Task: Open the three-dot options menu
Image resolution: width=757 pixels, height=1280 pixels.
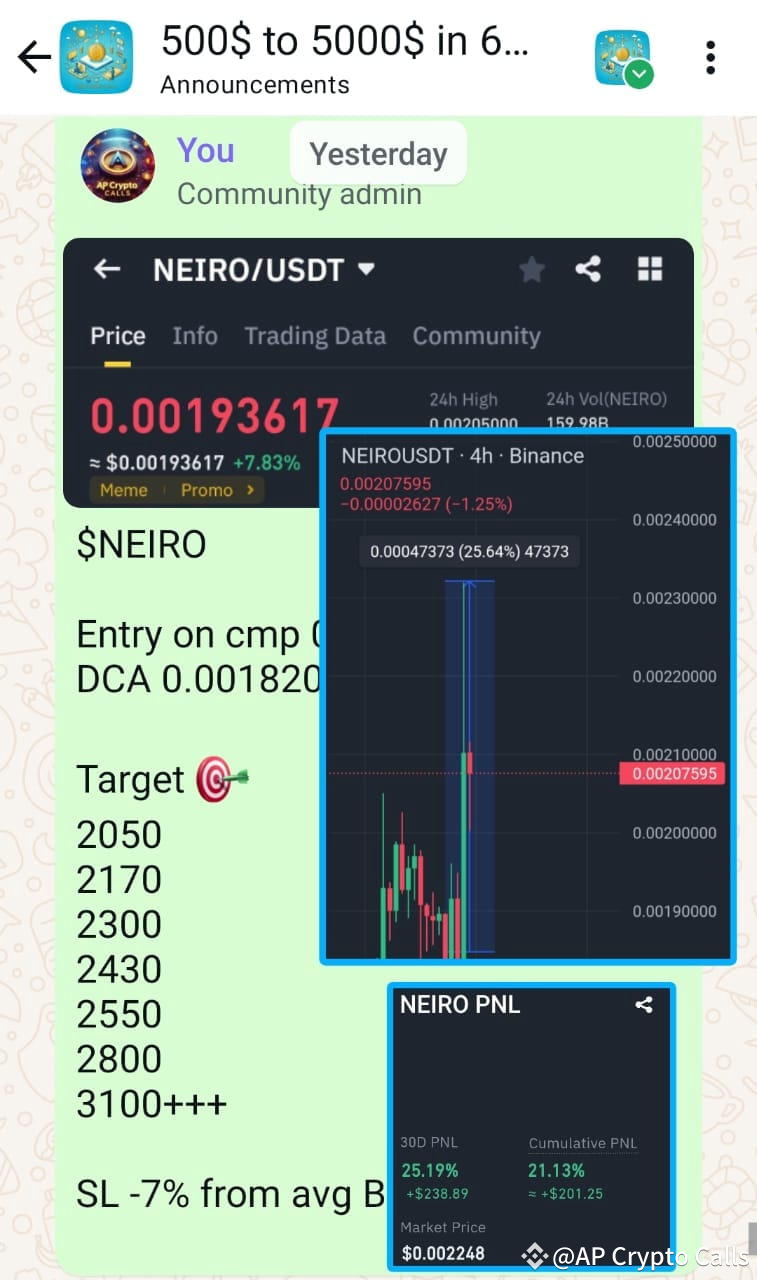Action: coord(710,57)
